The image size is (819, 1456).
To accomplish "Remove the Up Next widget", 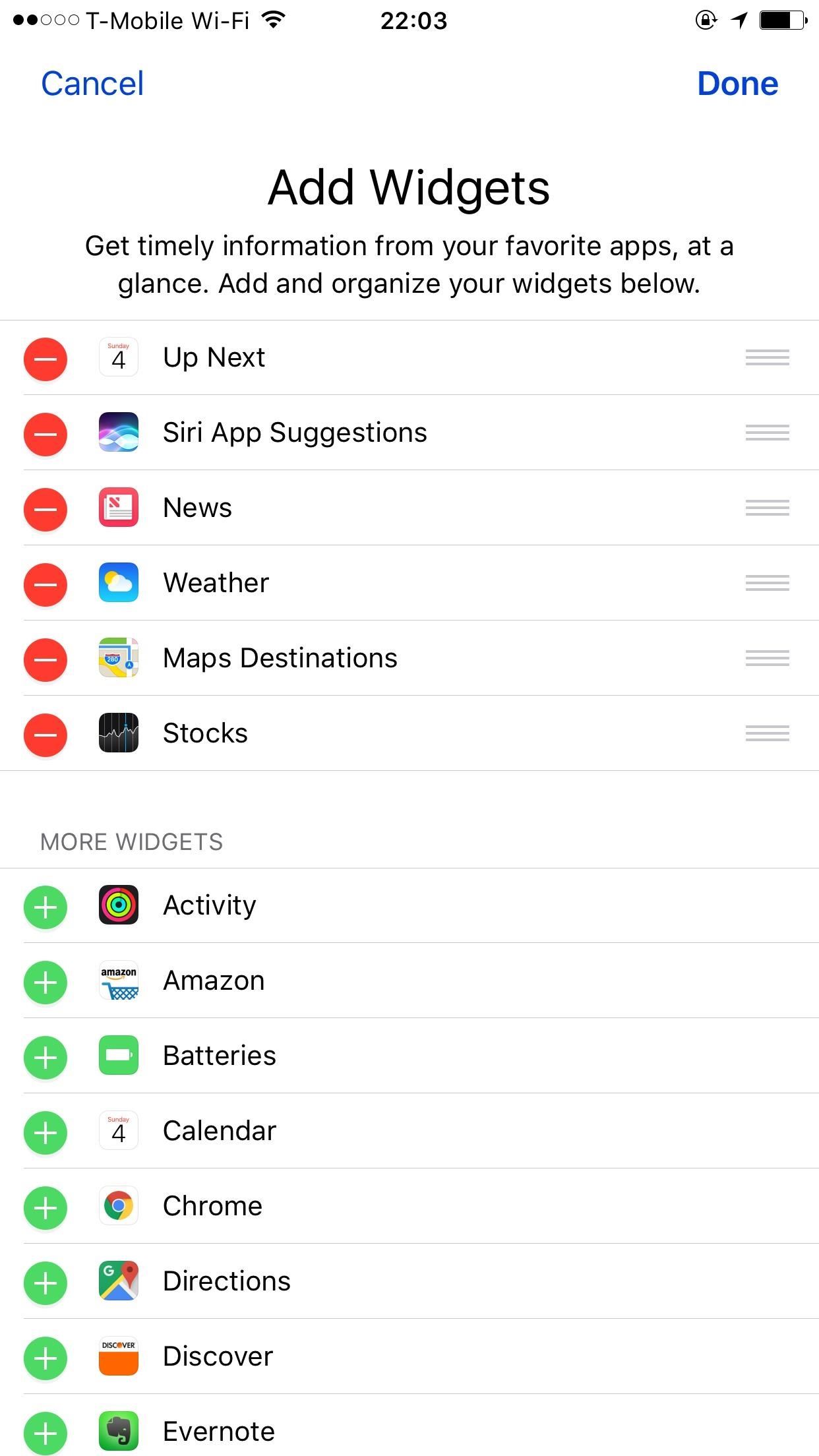I will point(45,359).
